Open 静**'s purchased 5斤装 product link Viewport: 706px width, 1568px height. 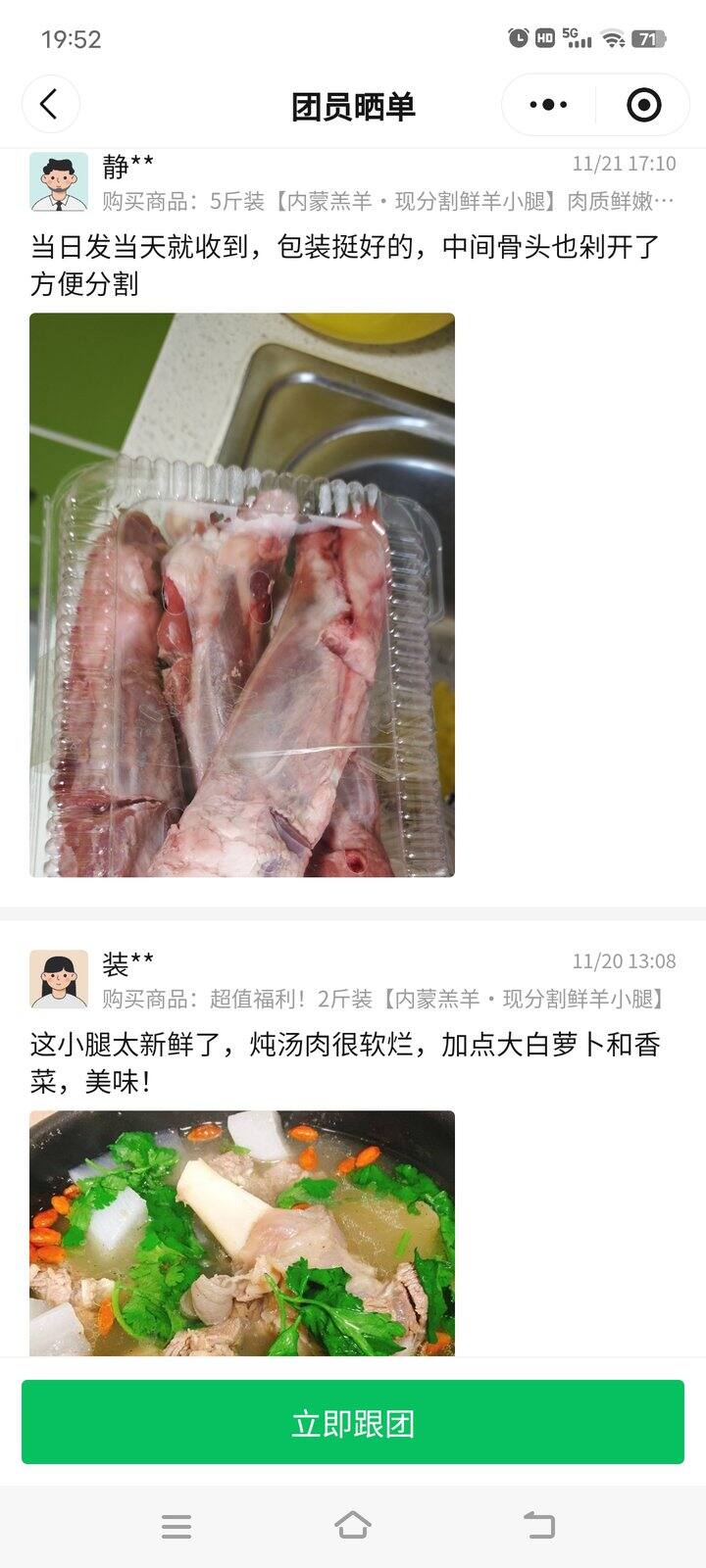(x=388, y=202)
